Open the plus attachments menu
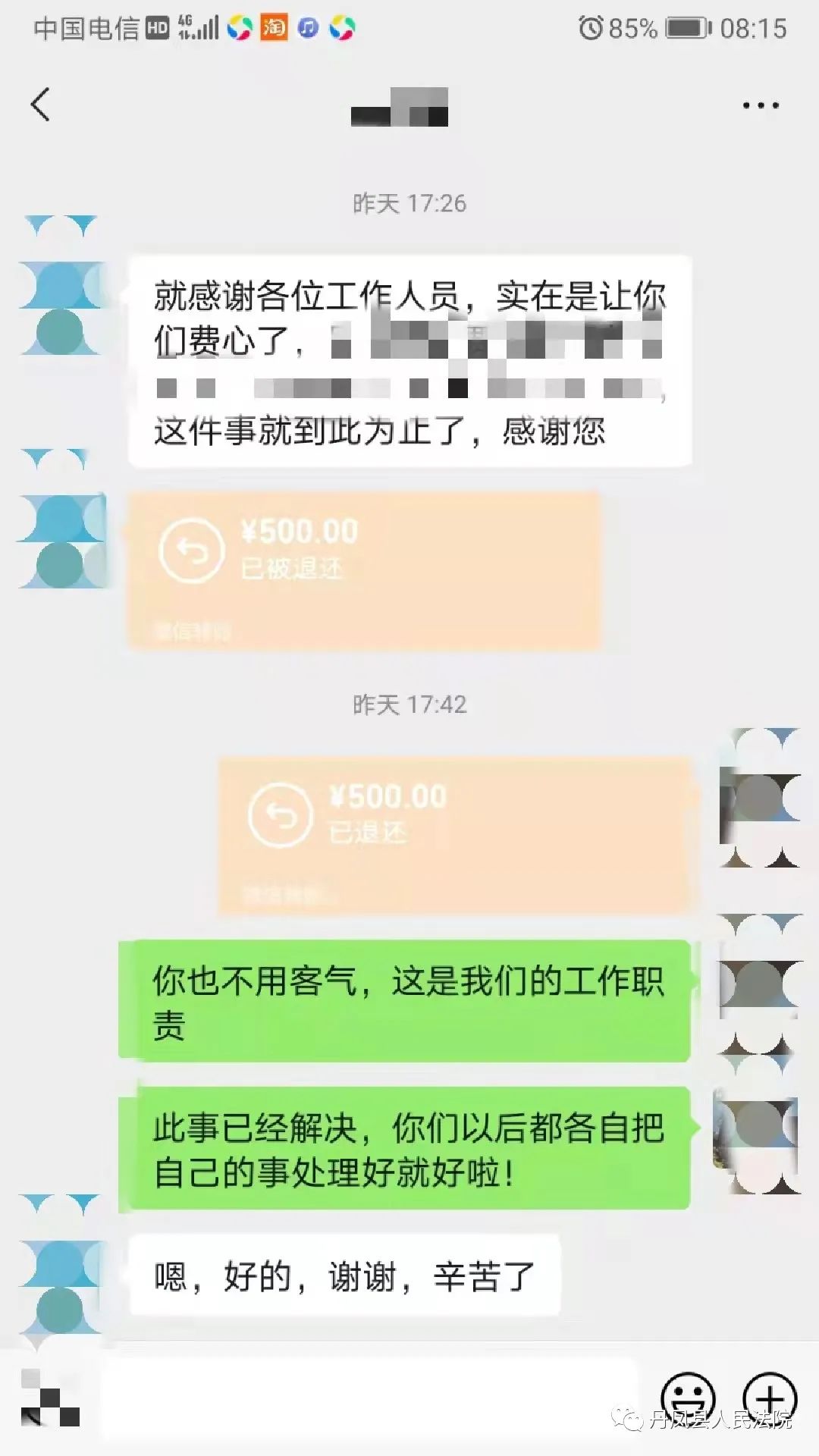The width and height of the screenshot is (819, 1456). point(770,1397)
